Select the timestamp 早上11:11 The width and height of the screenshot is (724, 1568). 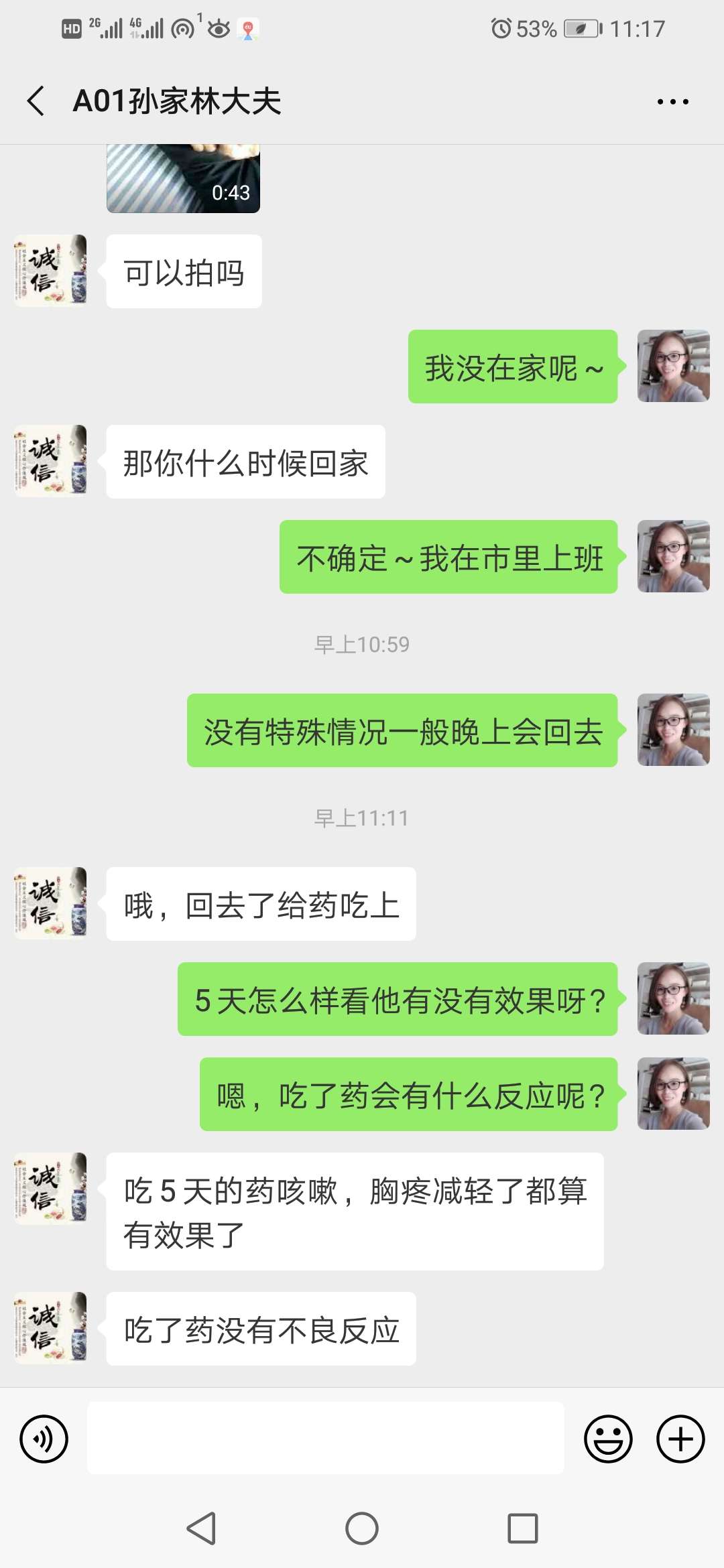(x=362, y=818)
